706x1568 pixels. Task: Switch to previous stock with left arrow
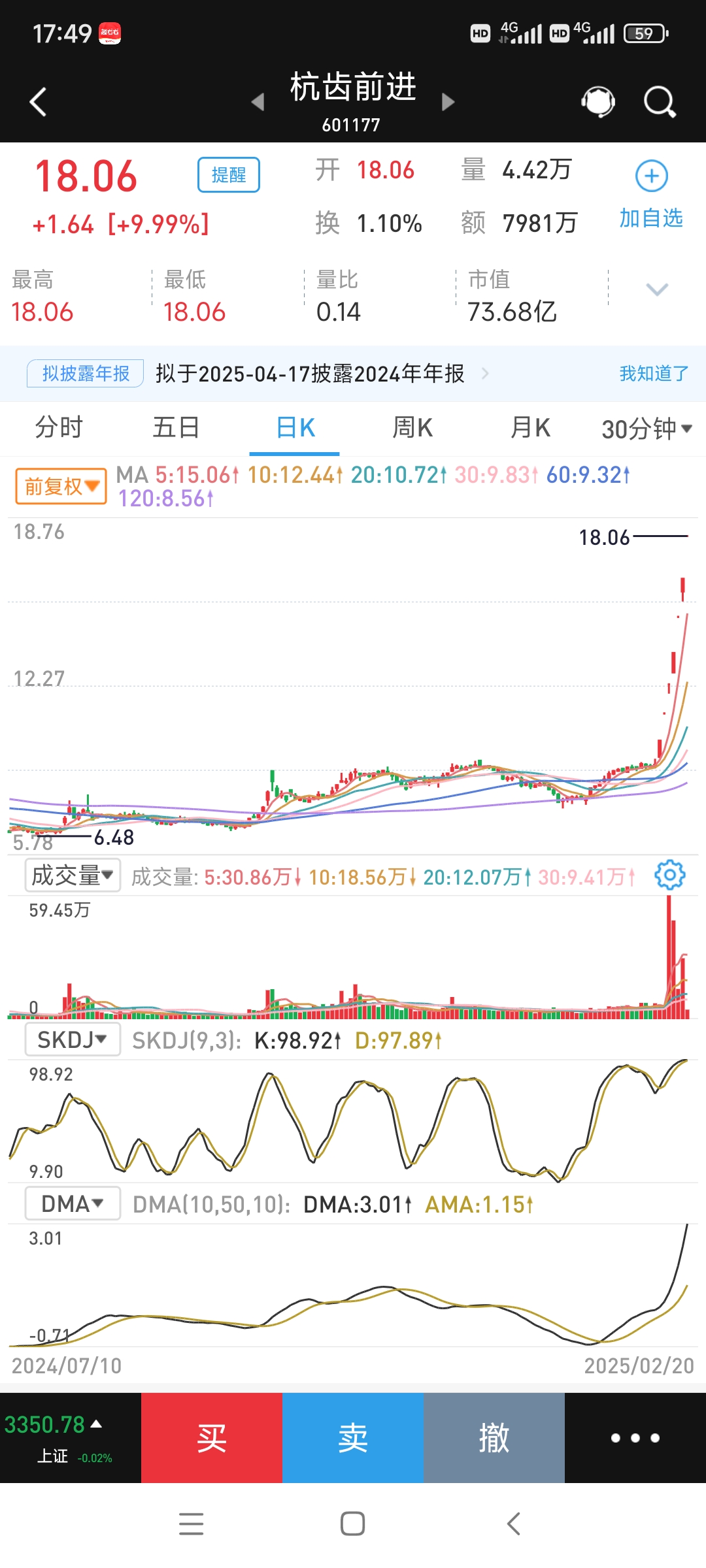(x=256, y=103)
